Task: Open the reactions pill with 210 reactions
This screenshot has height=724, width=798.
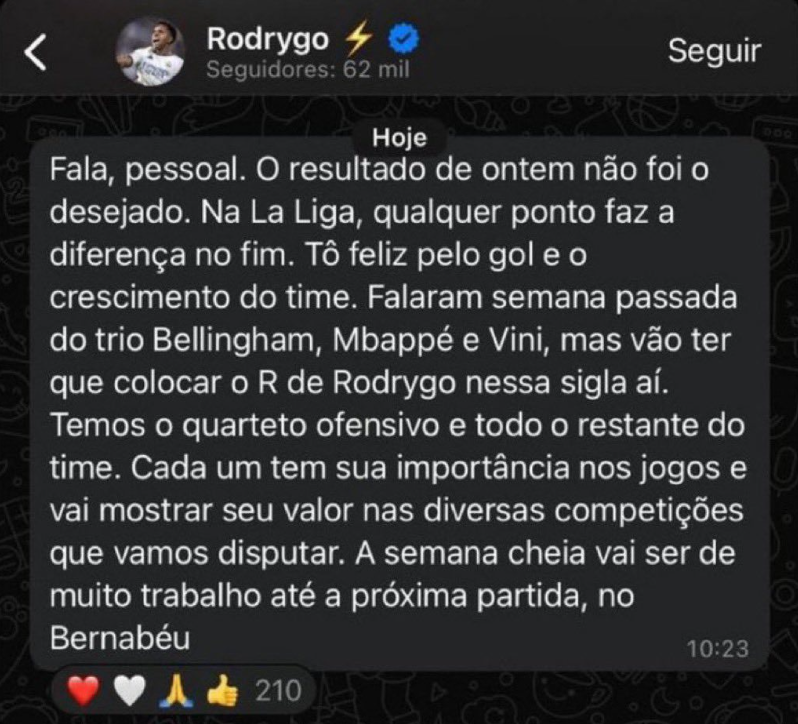Action: 183,689
